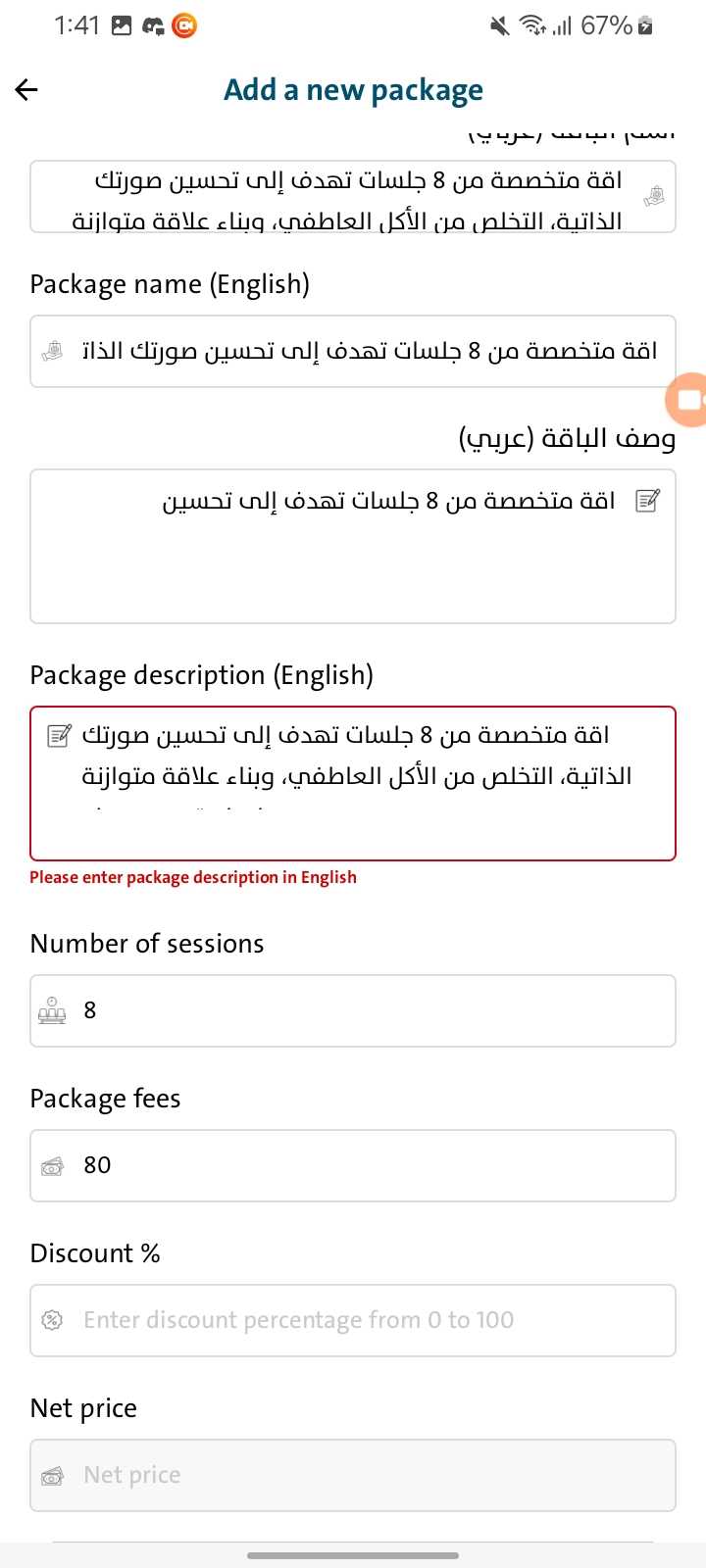Screen dimensions: 706x1568
Task: Click the pencil icon in English description box
Action: pos(60,733)
